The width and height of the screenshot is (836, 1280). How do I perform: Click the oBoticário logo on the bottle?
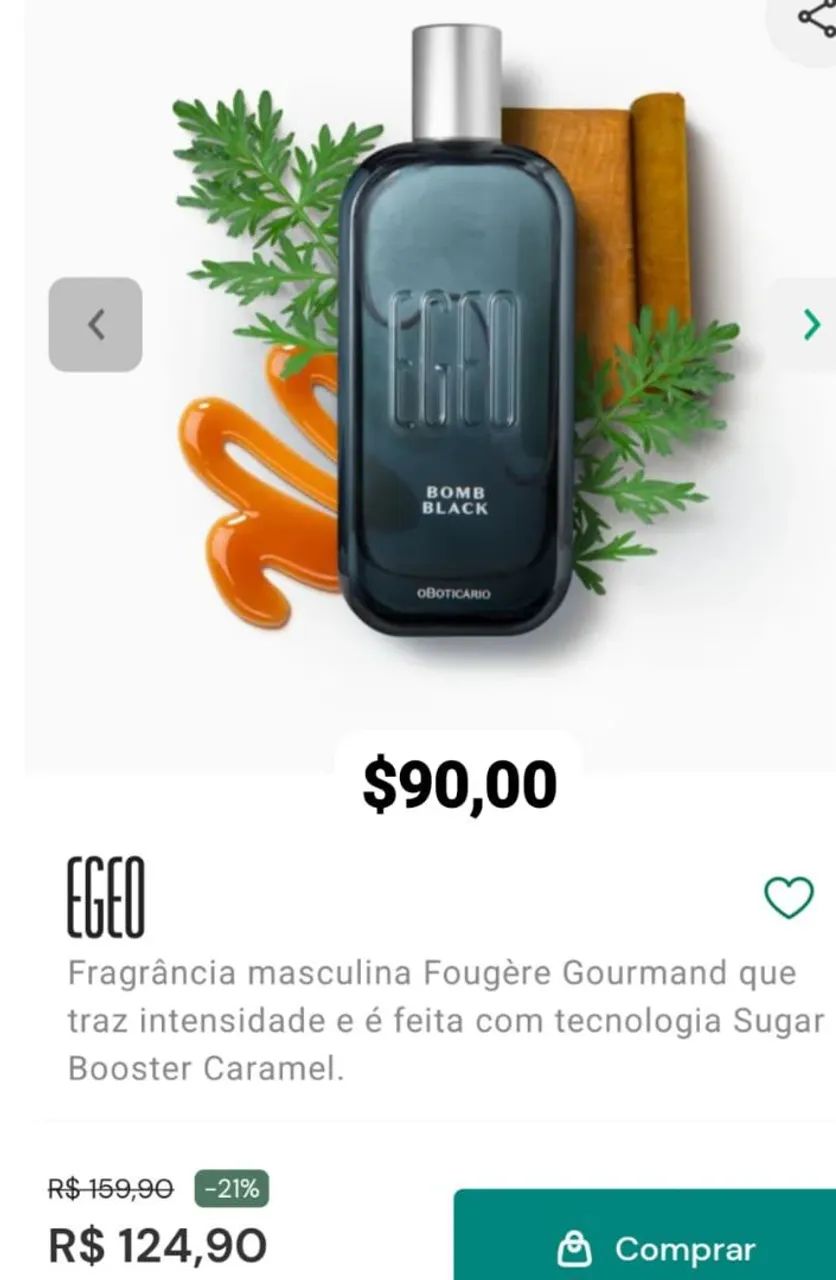pyautogui.click(x=457, y=591)
